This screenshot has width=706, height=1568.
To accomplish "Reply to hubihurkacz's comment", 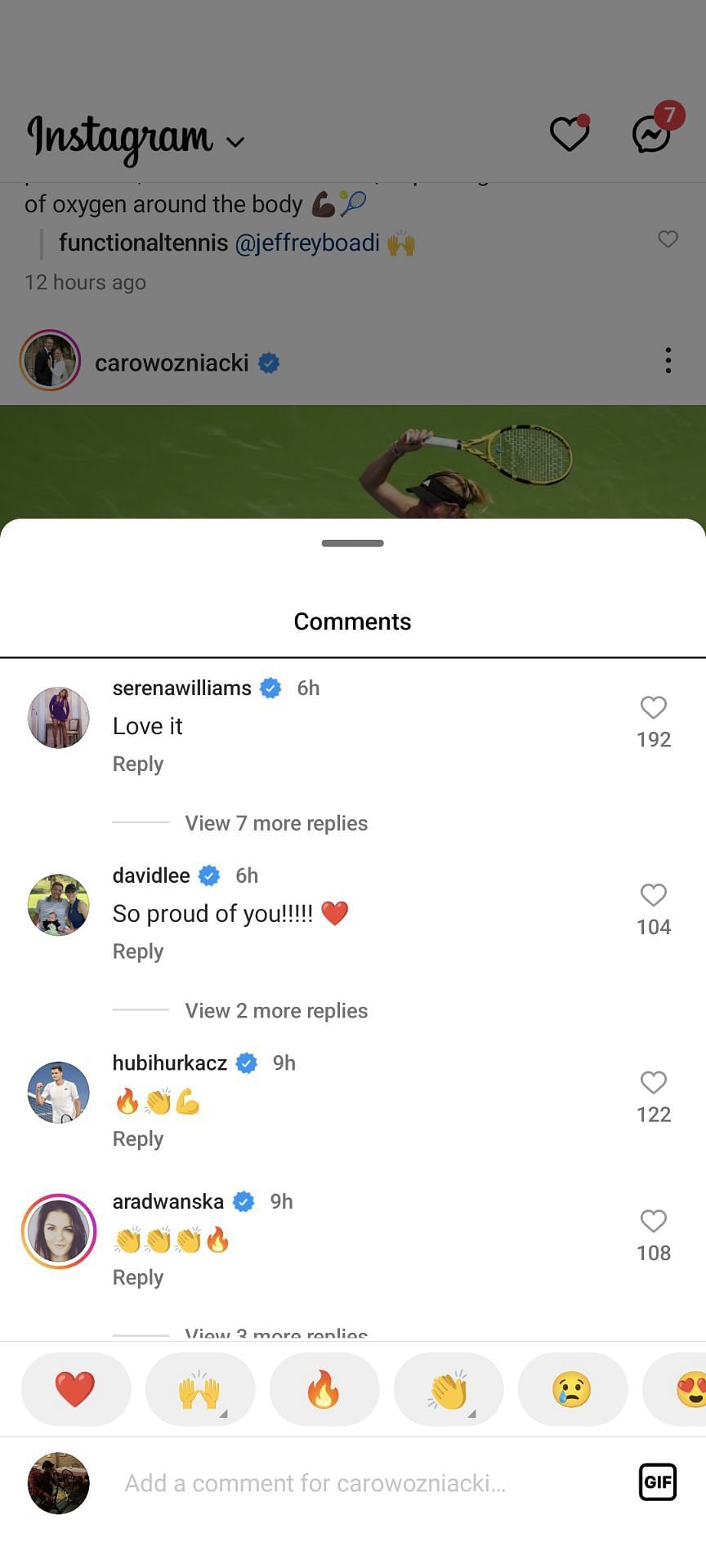I will pyautogui.click(x=138, y=1139).
